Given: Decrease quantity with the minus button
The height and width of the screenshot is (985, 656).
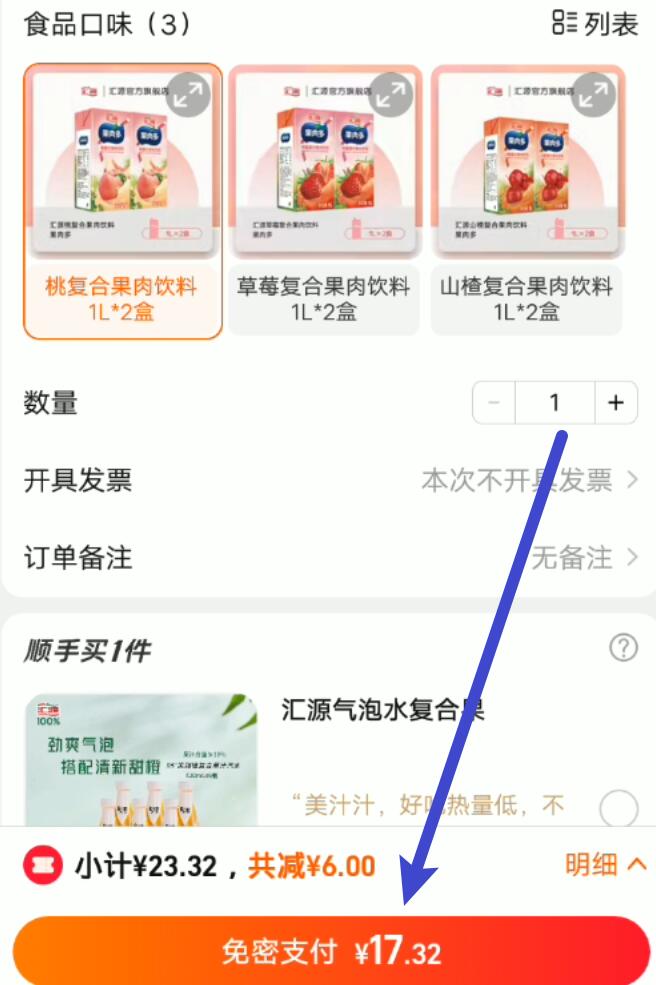Looking at the screenshot, I should coord(494,403).
